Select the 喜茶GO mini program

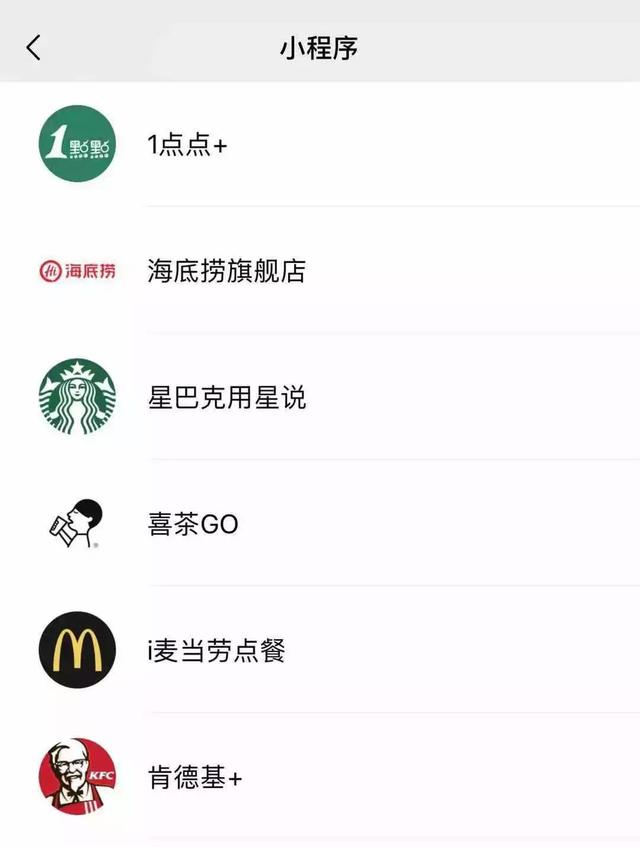[193, 524]
